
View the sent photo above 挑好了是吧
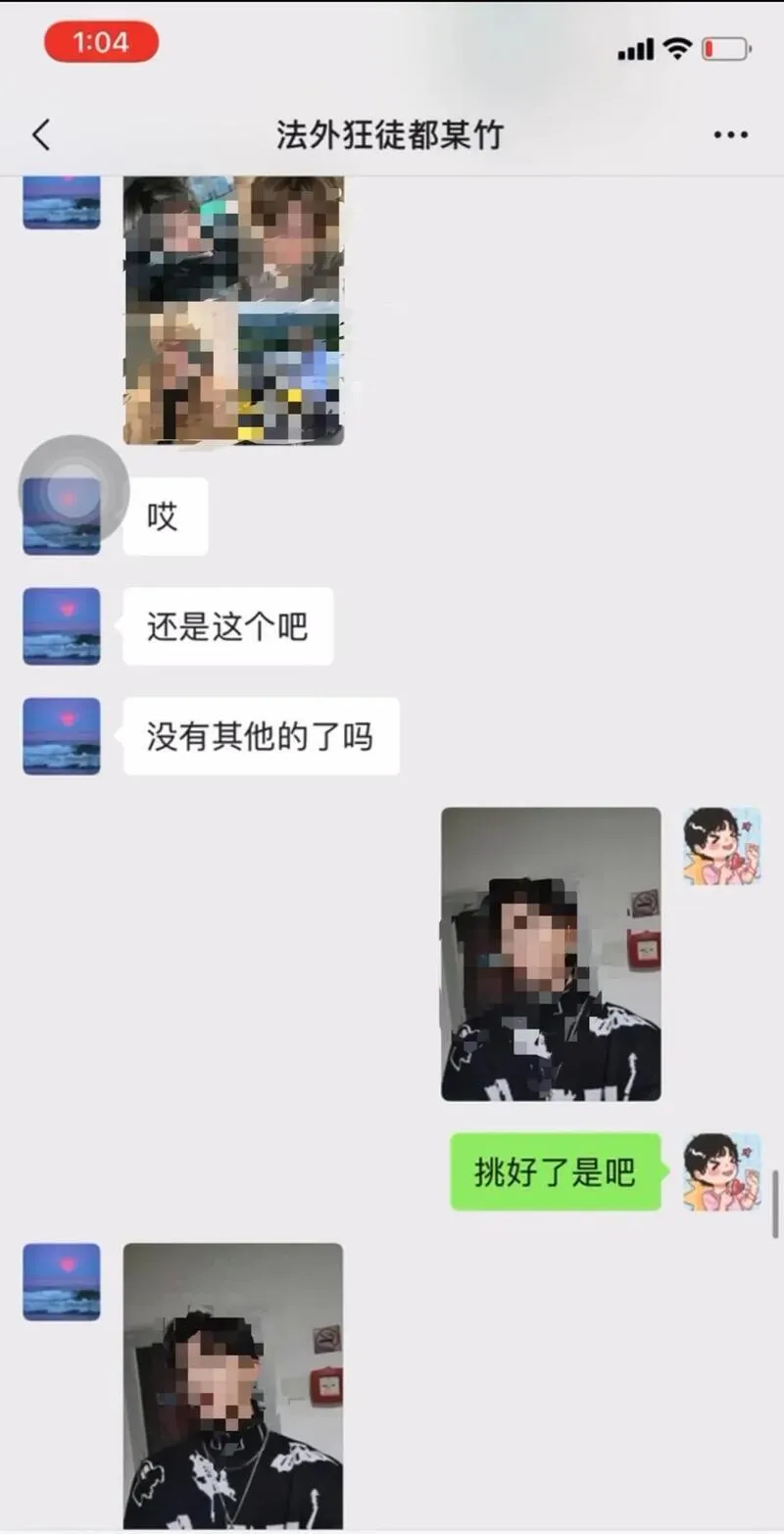tap(551, 954)
